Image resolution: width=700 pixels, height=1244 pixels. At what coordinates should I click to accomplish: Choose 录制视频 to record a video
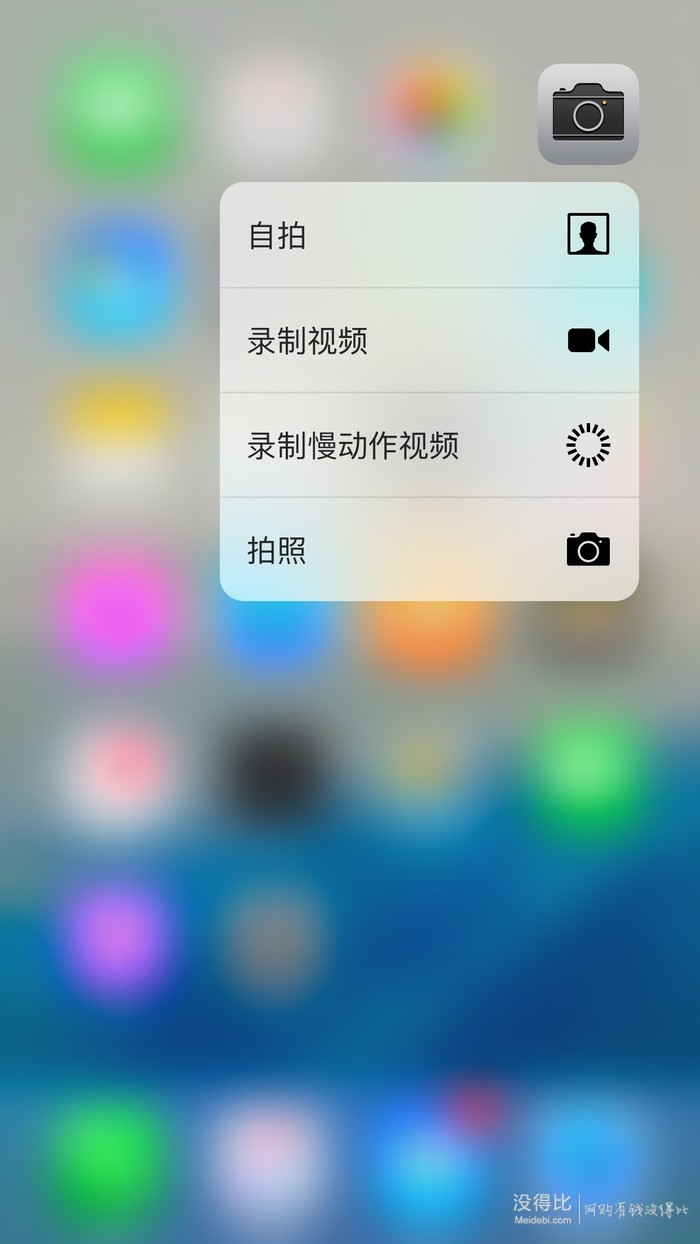point(428,340)
